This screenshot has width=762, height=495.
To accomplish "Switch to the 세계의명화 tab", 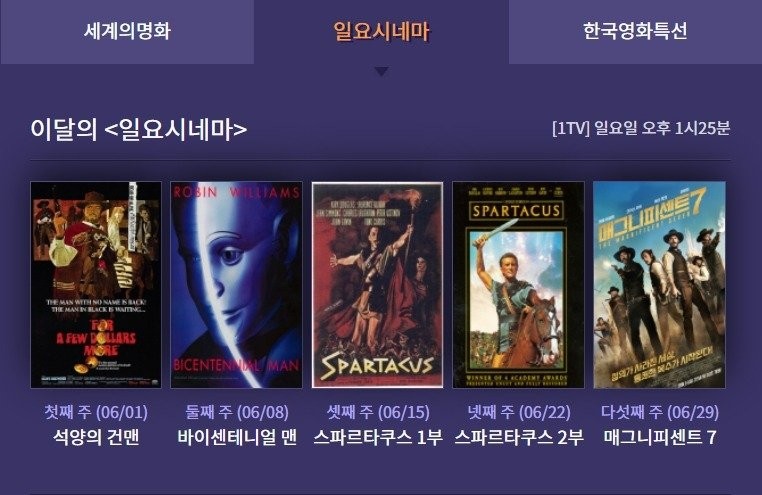I will click(126, 31).
